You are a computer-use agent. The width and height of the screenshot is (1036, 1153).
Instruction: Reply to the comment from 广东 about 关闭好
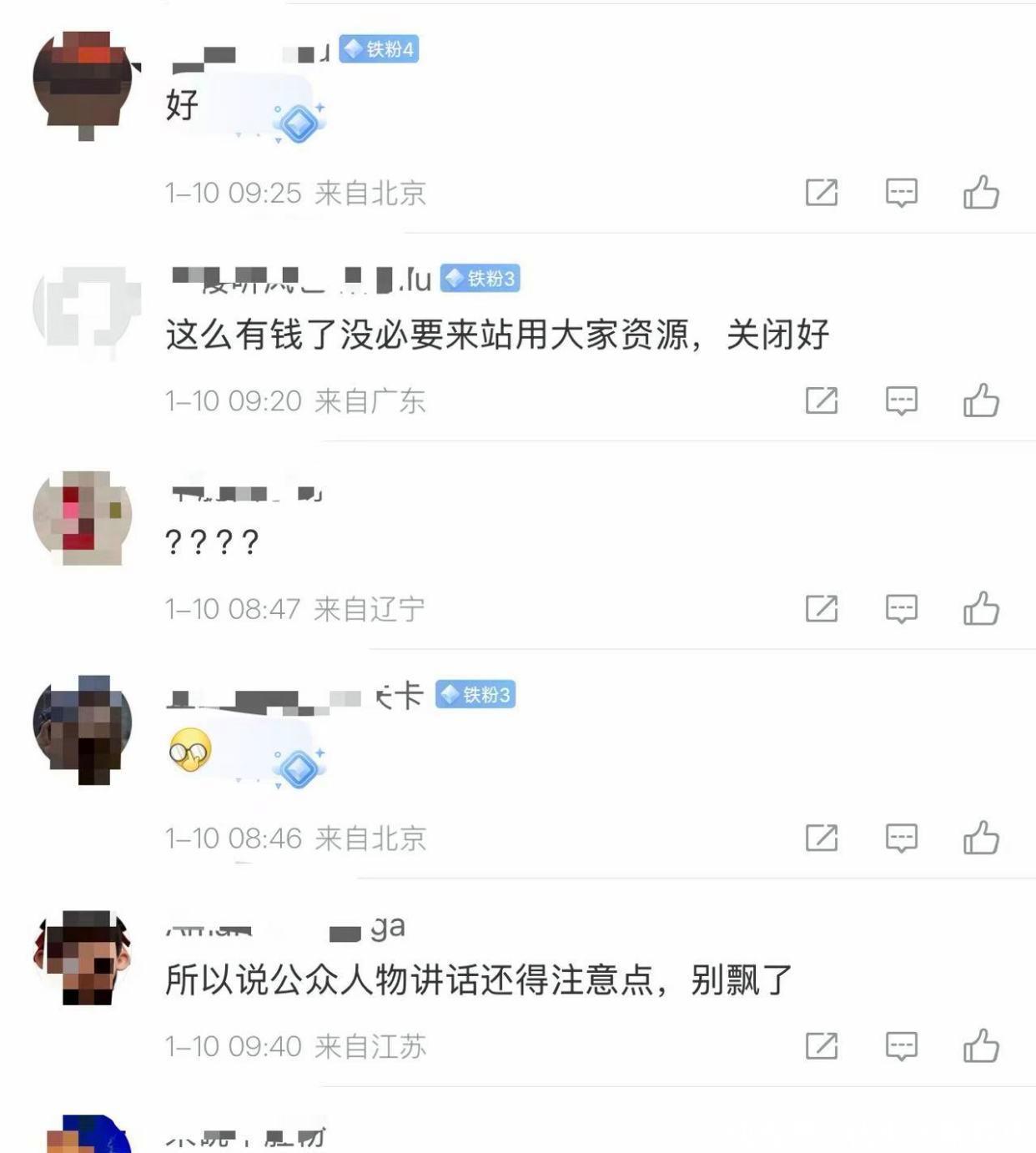coord(901,401)
